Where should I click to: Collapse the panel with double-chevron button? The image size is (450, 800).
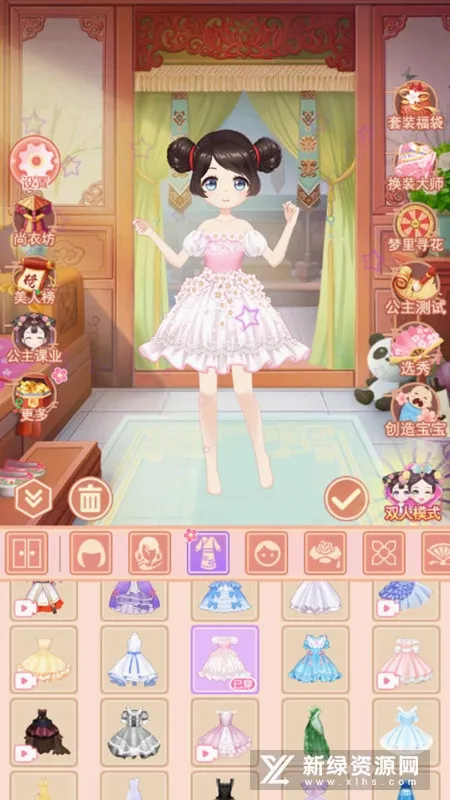[x=34, y=498]
